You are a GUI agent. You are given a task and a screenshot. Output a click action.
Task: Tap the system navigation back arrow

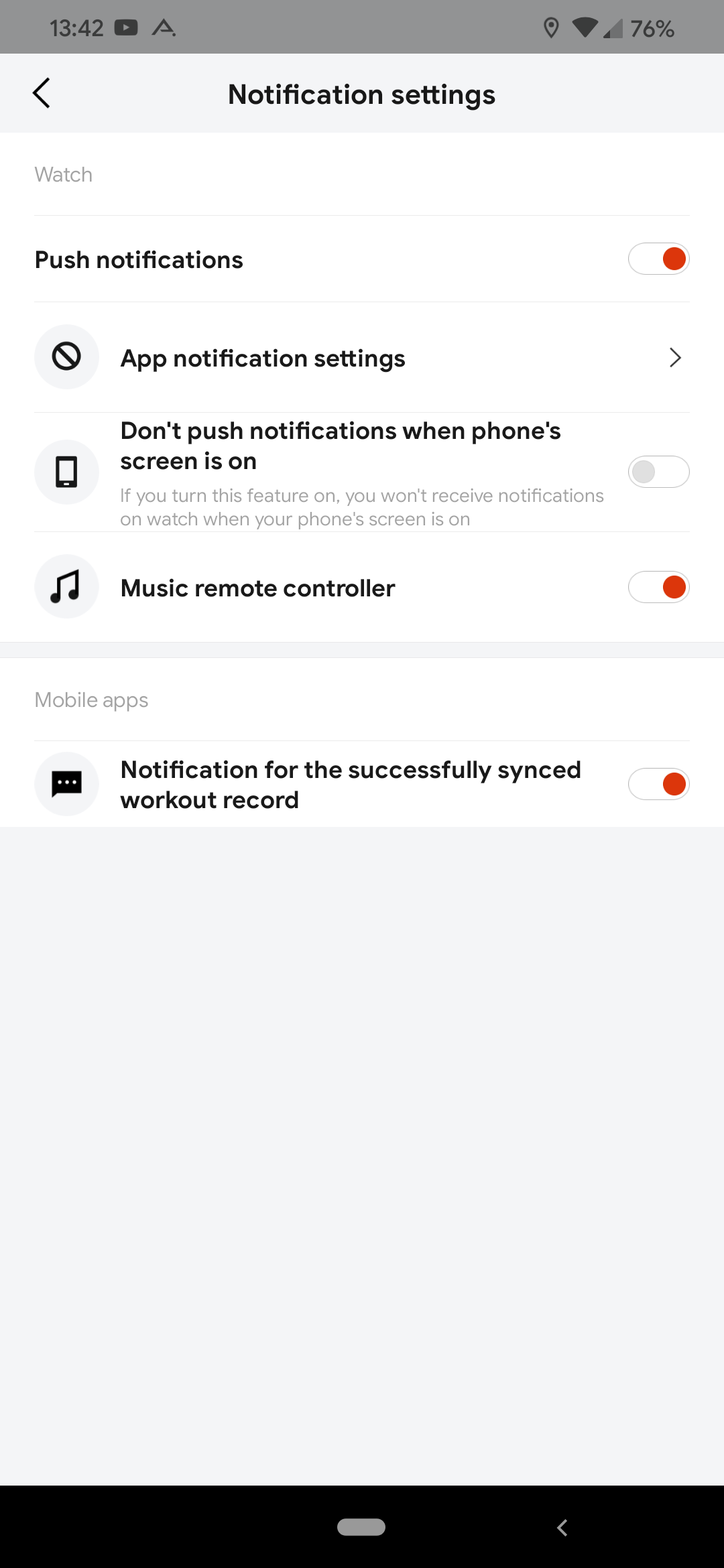562,1527
